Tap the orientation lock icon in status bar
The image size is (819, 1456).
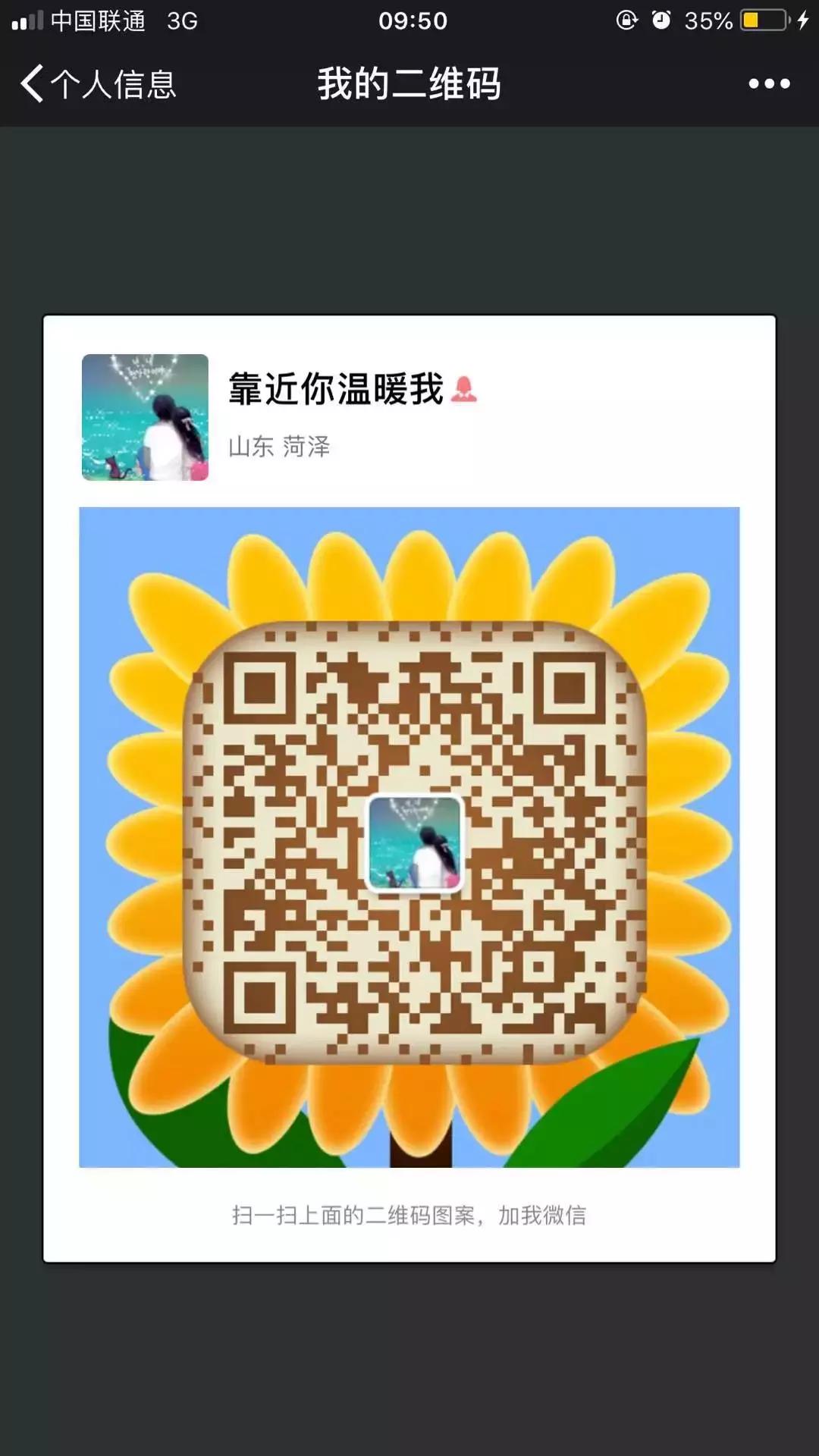pyautogui.click(x=626, y=20)
